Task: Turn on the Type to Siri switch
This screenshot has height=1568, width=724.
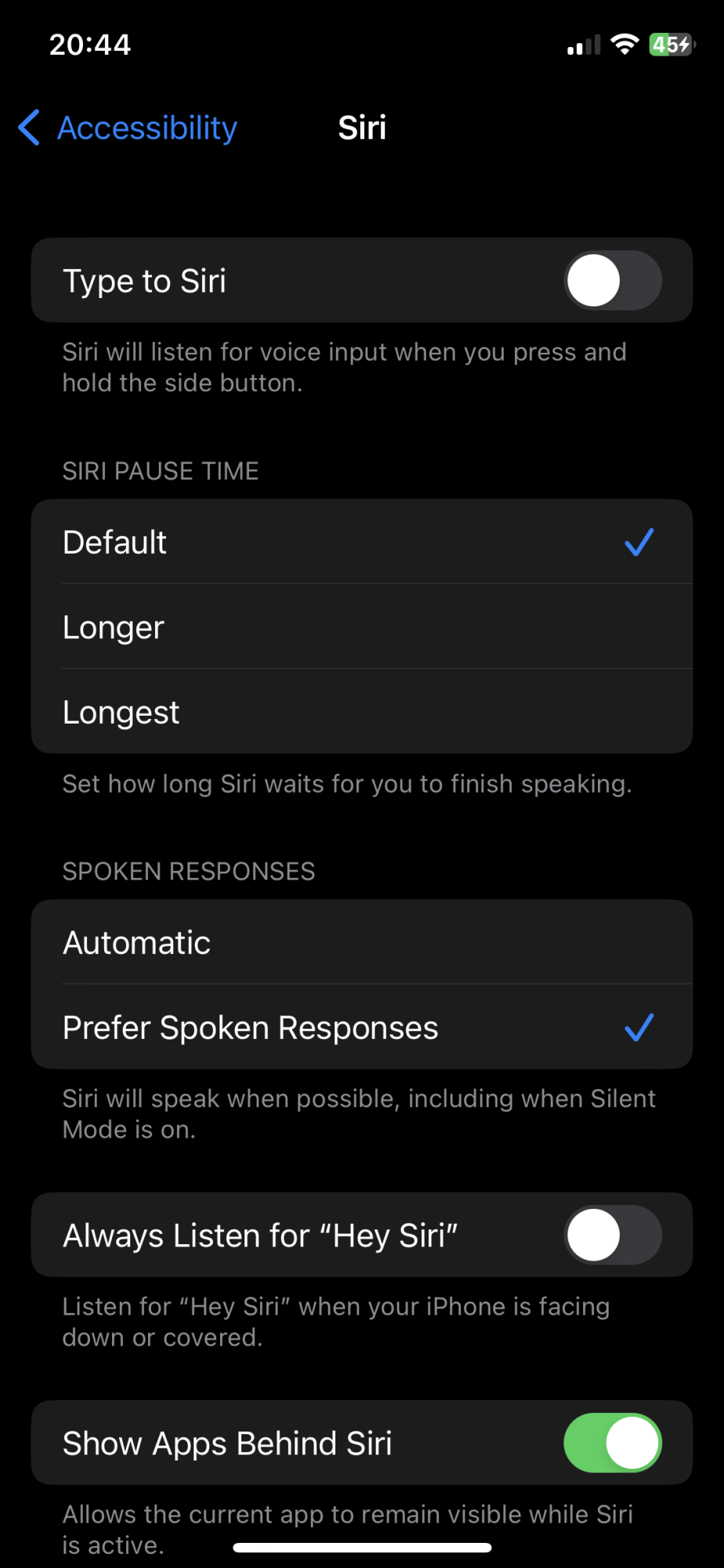Action: pos(613,281)
